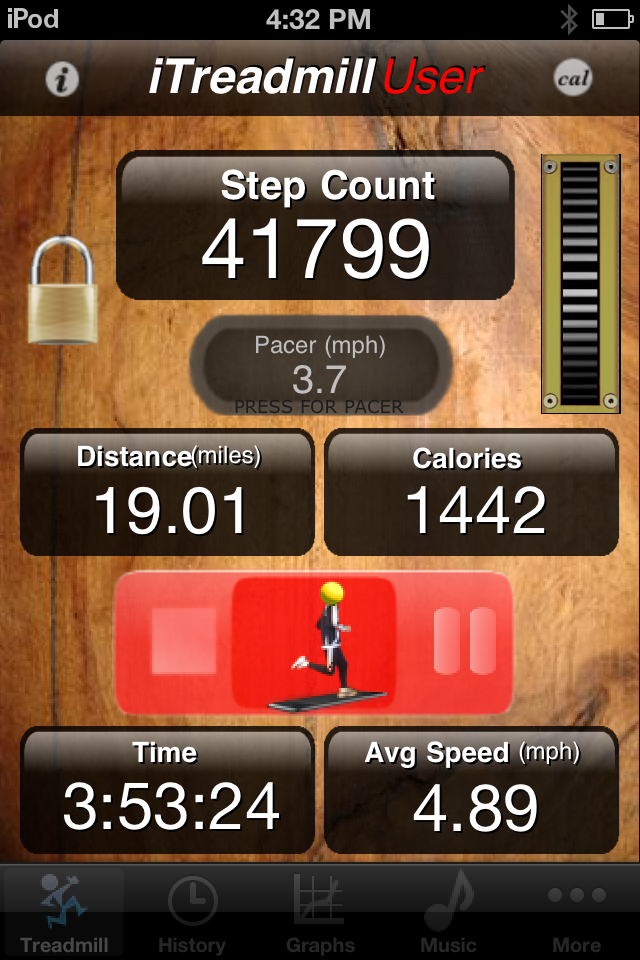
Task: Select the Treadmill tab
Action: coord(64,912)
